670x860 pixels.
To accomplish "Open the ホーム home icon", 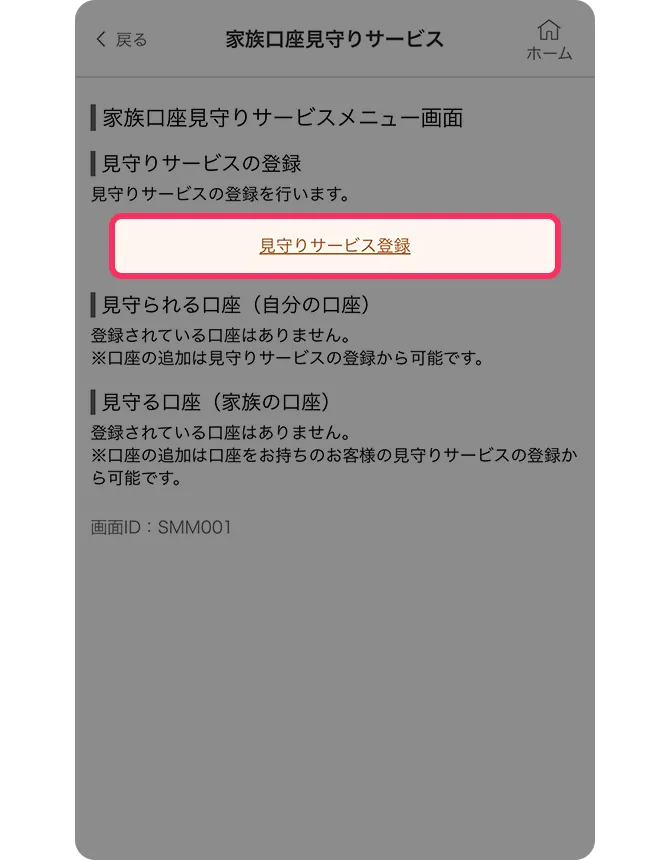I will pyautogui.click(x=549, y=40).
